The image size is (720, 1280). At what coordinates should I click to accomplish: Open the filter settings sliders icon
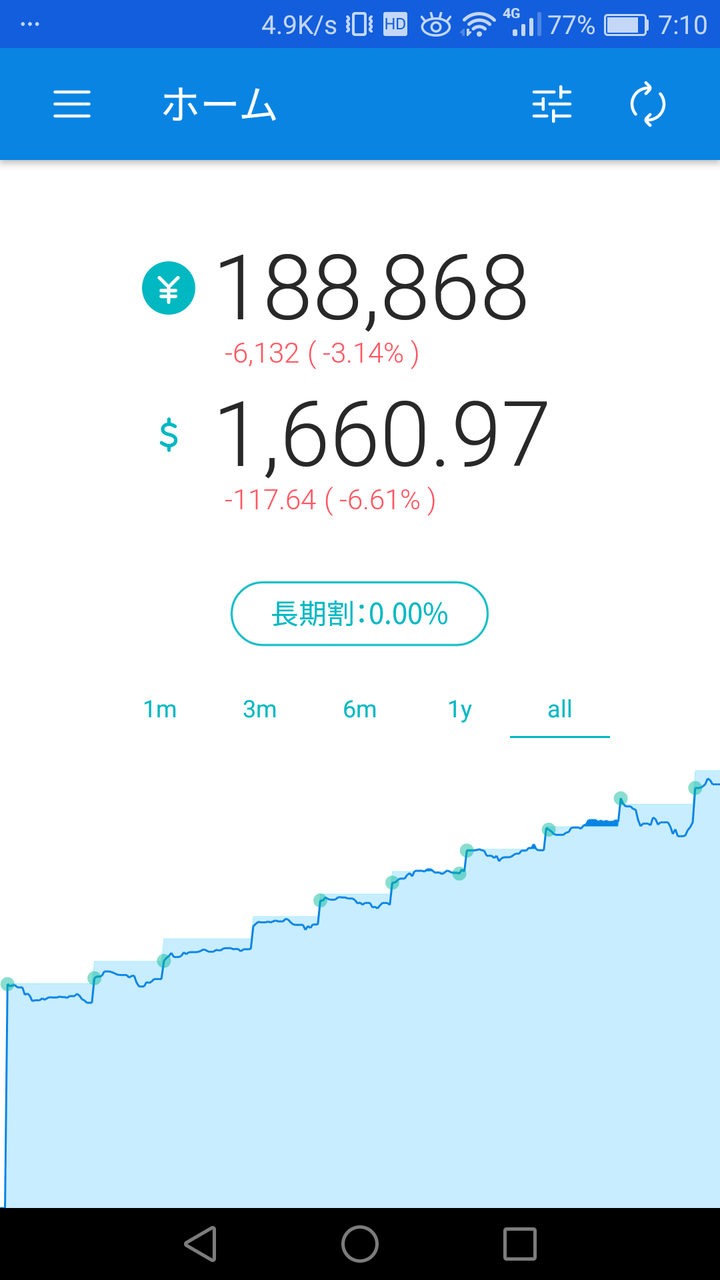click(552, 104)
